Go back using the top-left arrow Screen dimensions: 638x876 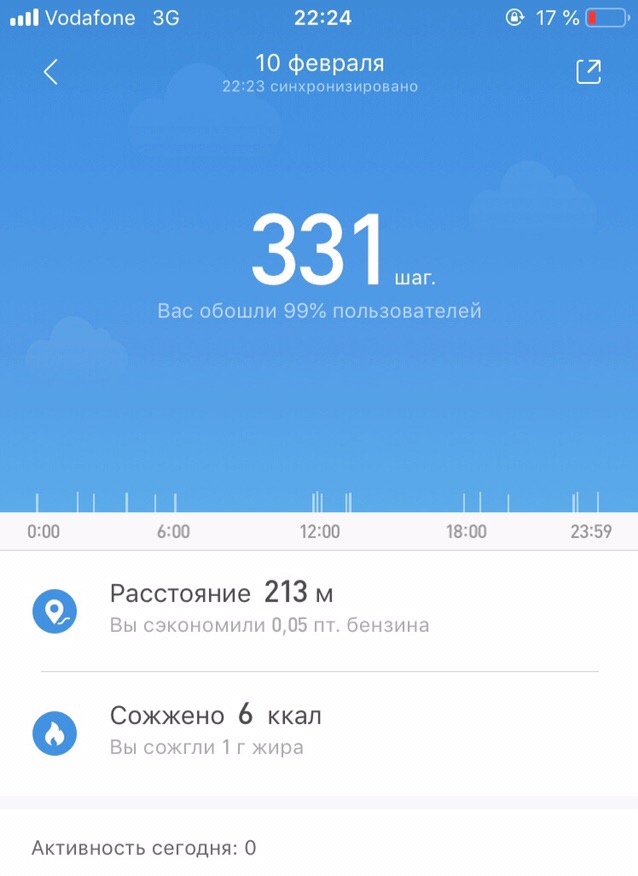click(x=51, y=72)
